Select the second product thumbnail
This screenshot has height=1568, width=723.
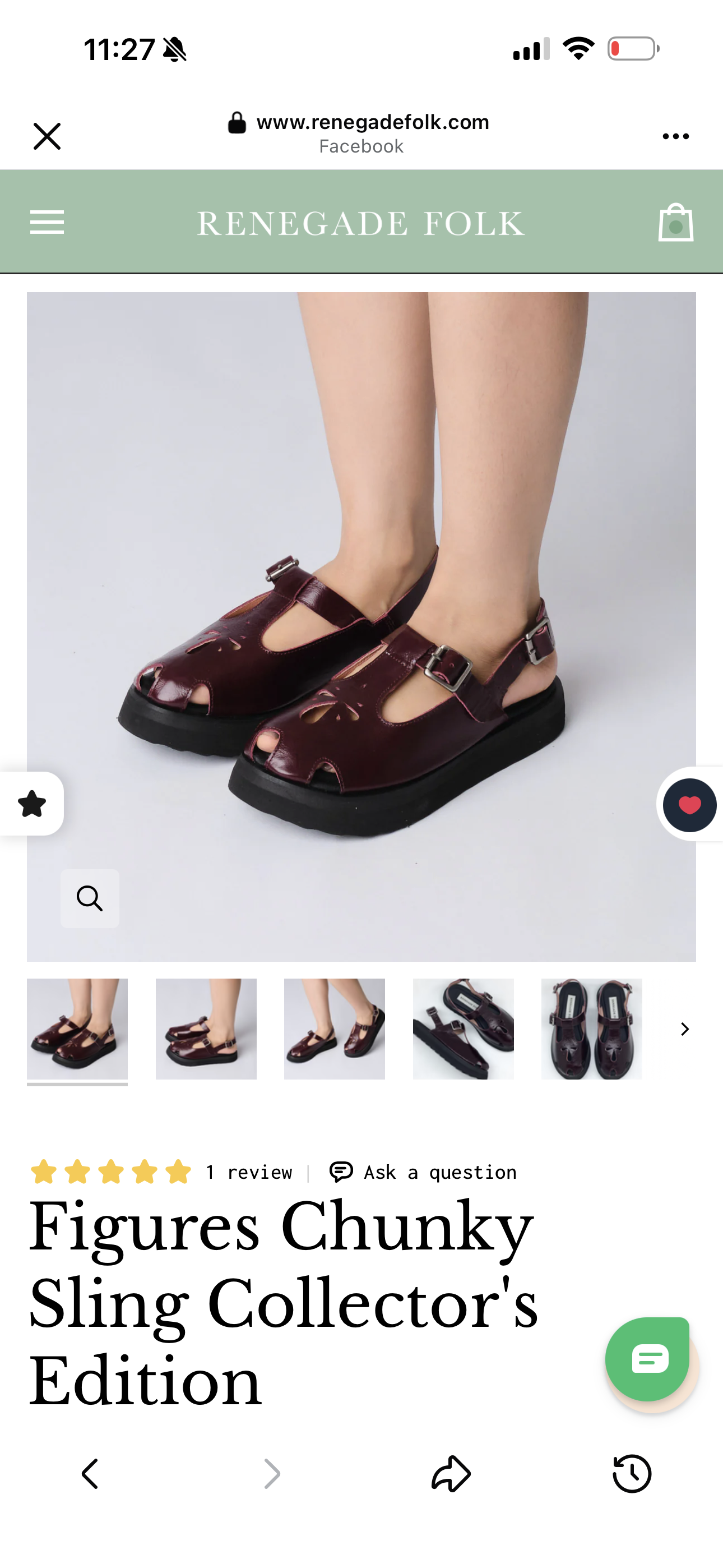(206, 1029)
